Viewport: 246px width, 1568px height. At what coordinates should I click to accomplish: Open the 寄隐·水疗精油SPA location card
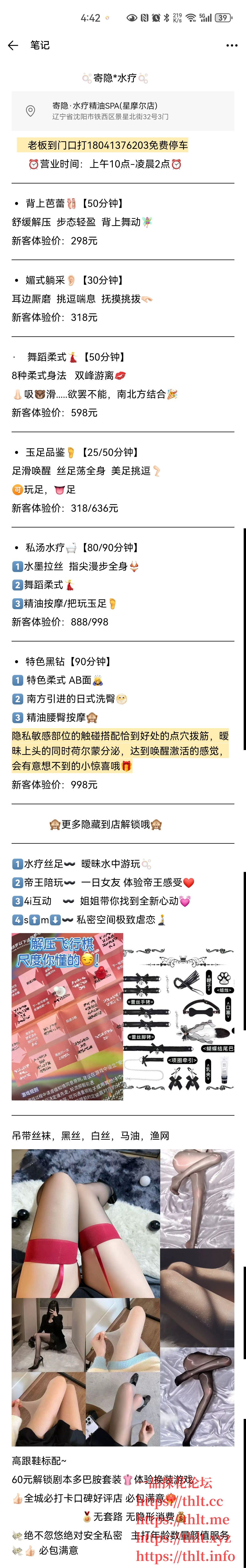tap(123, 111)
